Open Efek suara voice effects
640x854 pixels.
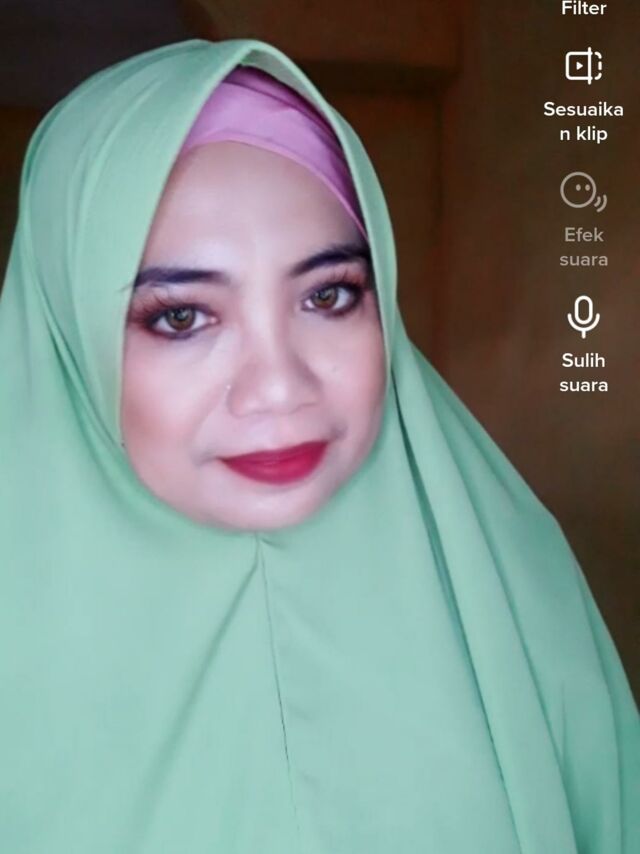(x=583, y=191)
